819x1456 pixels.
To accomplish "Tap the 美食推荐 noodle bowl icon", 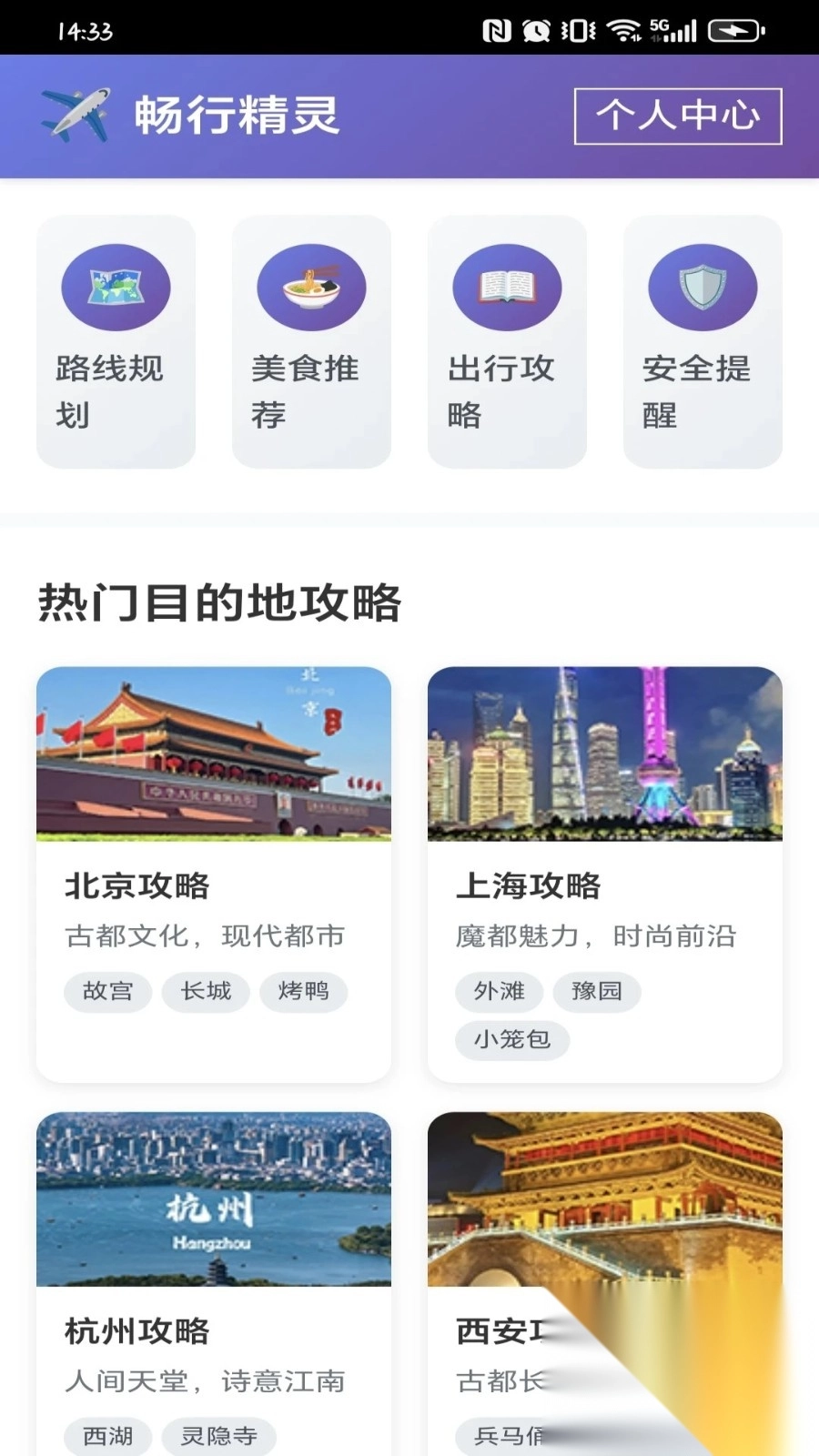I will [311, 287].
